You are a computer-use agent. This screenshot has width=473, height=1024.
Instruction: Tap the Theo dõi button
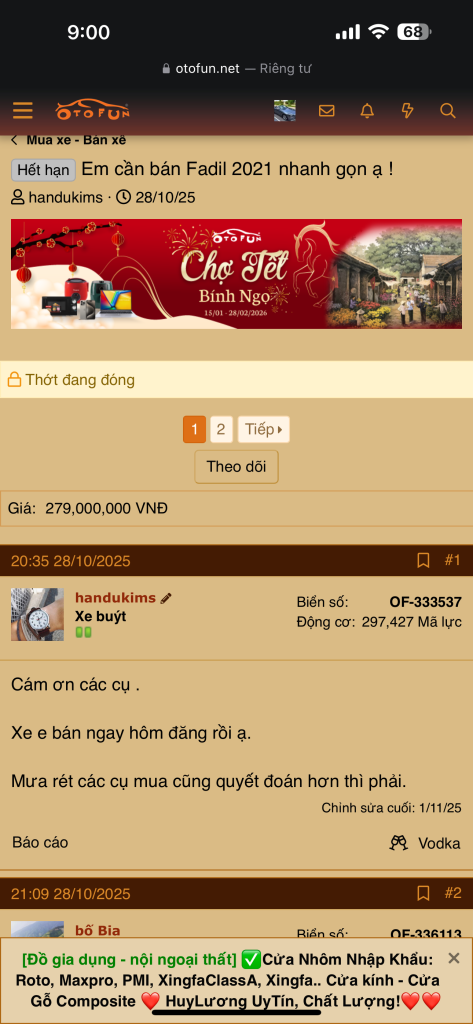(x=236, y=466)
